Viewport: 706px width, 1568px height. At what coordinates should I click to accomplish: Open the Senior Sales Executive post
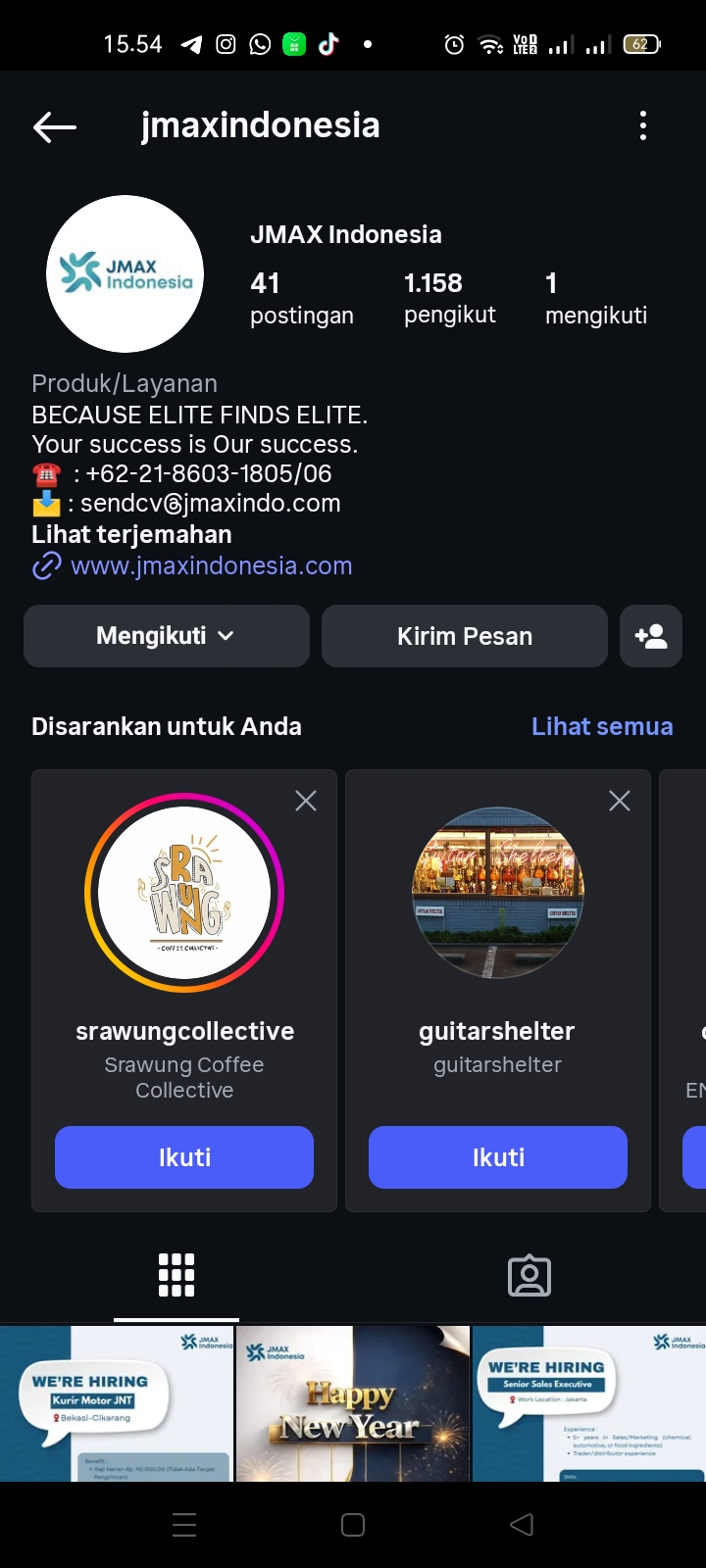(x=588, y=1403)
